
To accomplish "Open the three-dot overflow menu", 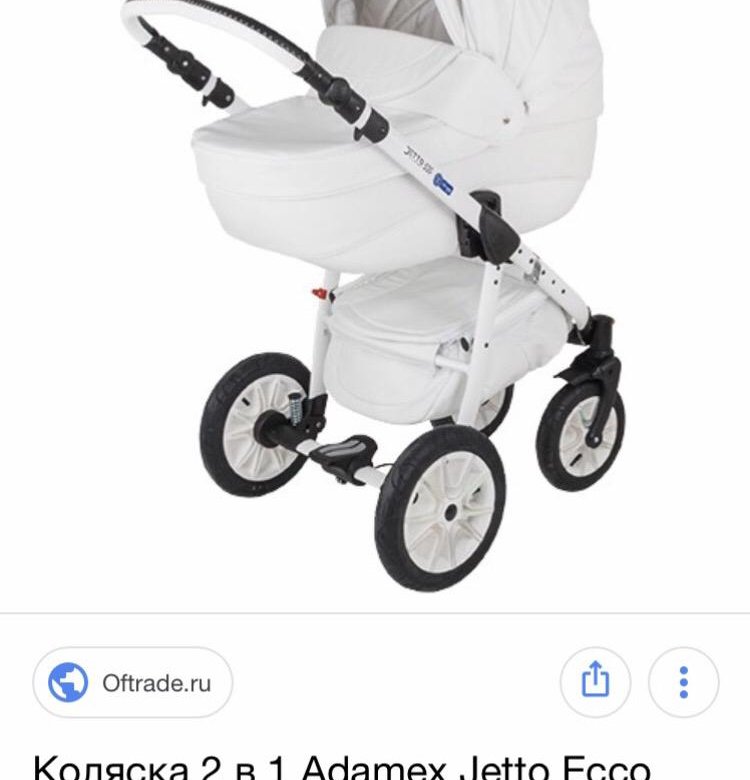I will (684, 682).
